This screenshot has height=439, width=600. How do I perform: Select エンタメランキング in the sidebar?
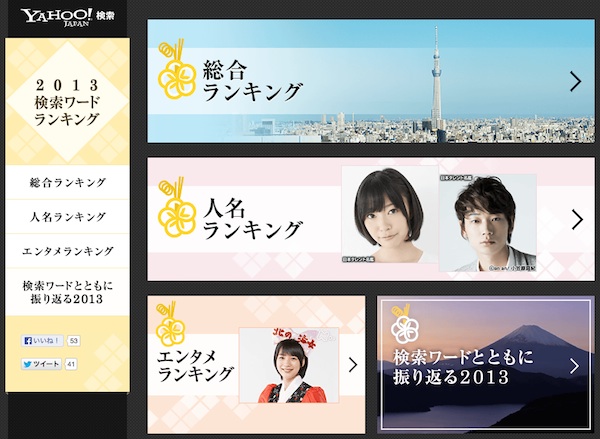point(68,250)
